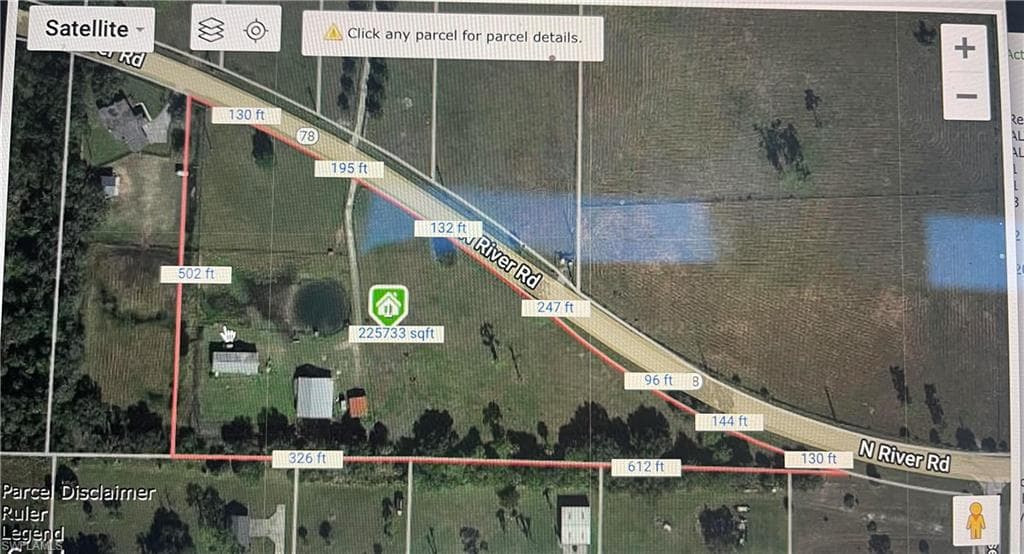Center map on my location
Image resolution: width=1024 pixels, height=554 pixels.
(x=255, y=30)
